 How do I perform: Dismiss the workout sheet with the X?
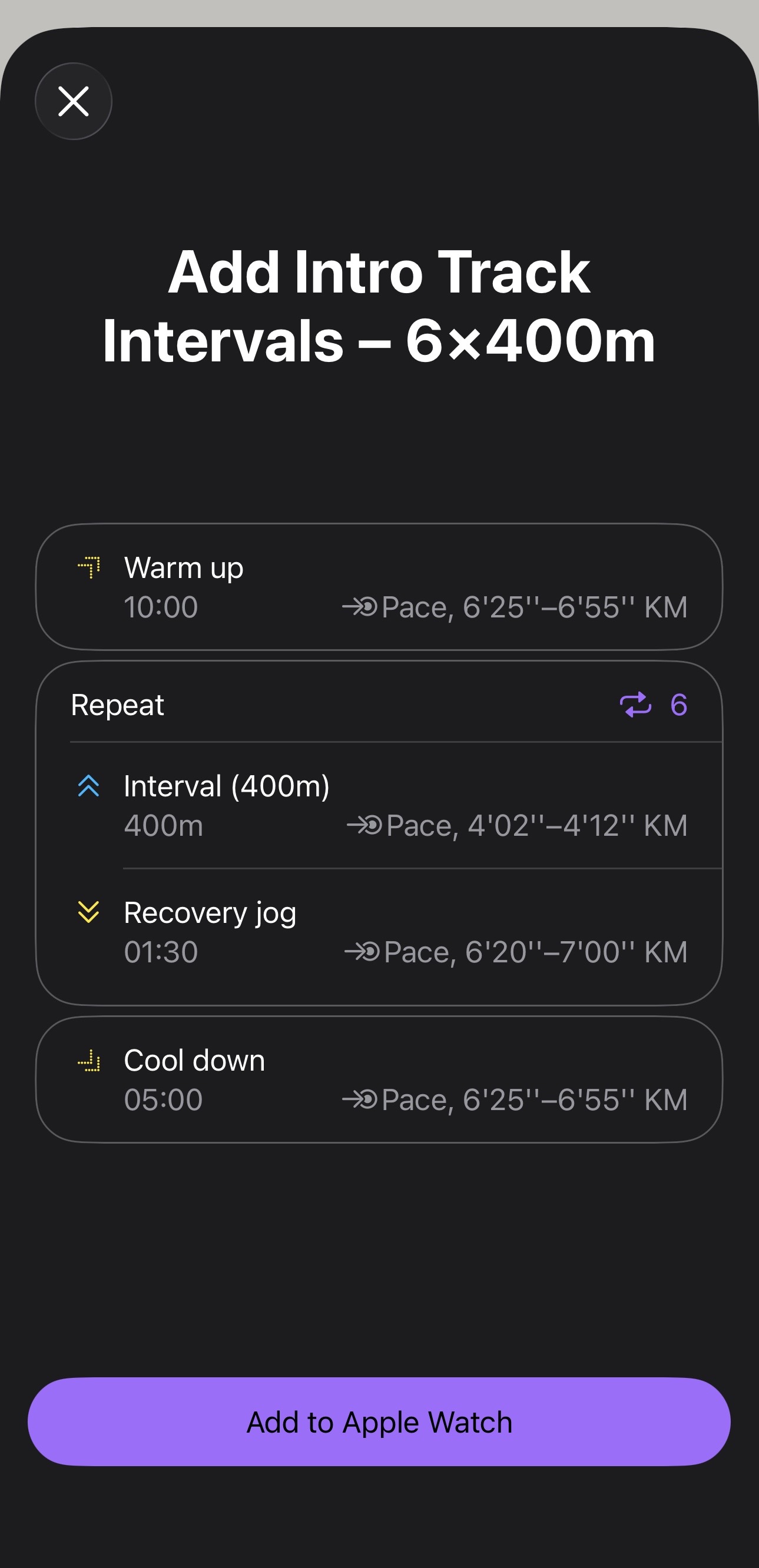[73, 102]
